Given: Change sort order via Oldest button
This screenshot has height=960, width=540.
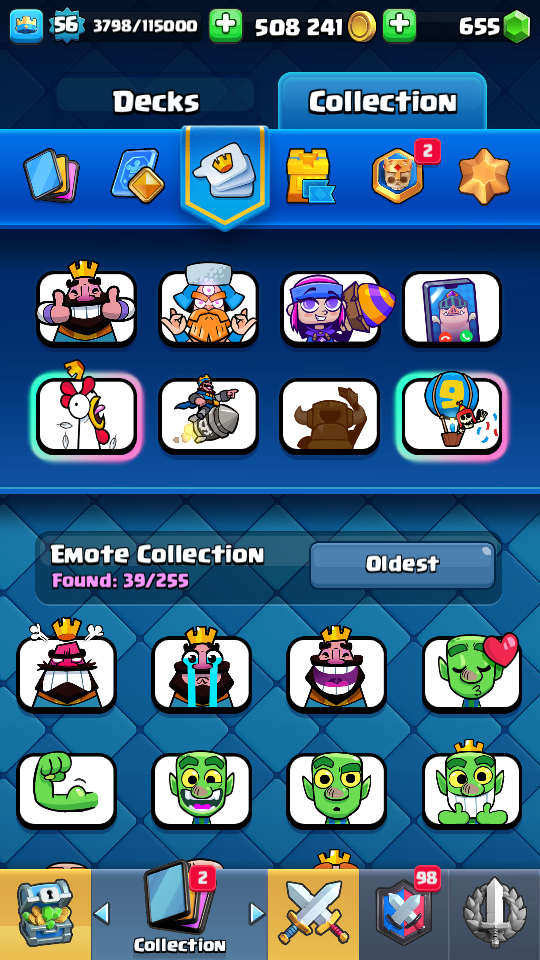Looking at the screenshot, I should point(402,564).
